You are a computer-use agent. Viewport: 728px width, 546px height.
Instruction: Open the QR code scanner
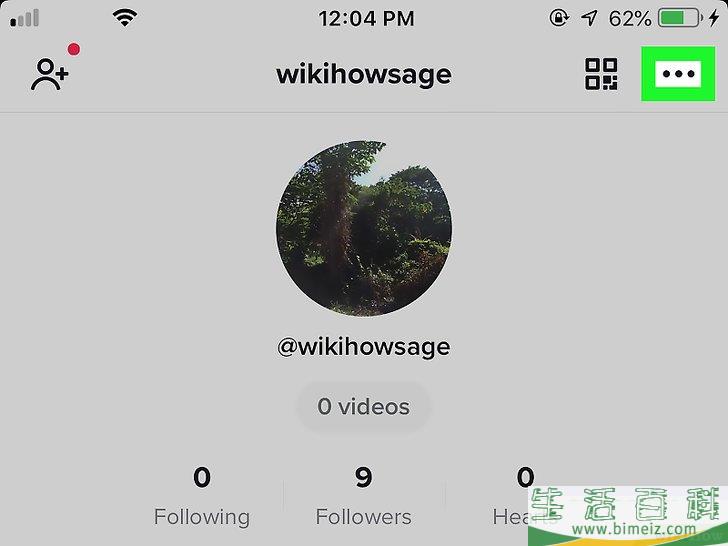coord(601,74)
